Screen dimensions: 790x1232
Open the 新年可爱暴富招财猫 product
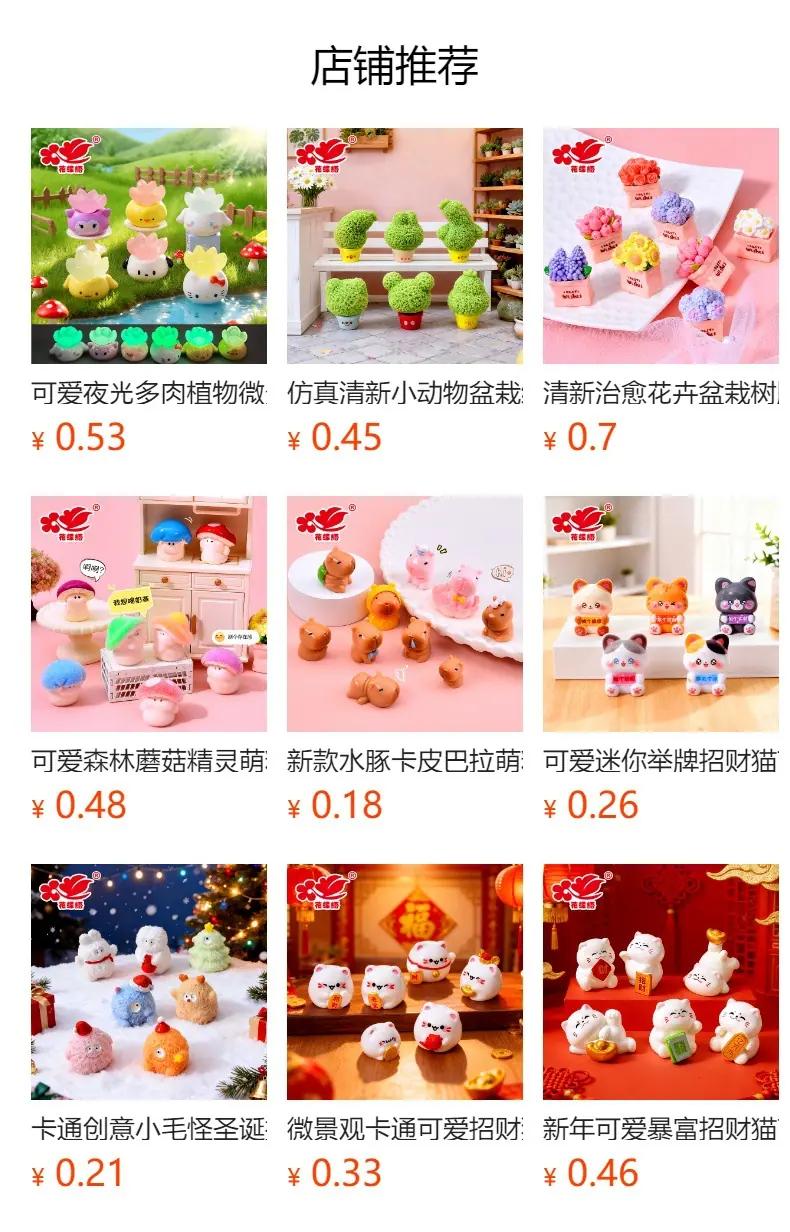pyautogui.click(x=661, y=1028)
